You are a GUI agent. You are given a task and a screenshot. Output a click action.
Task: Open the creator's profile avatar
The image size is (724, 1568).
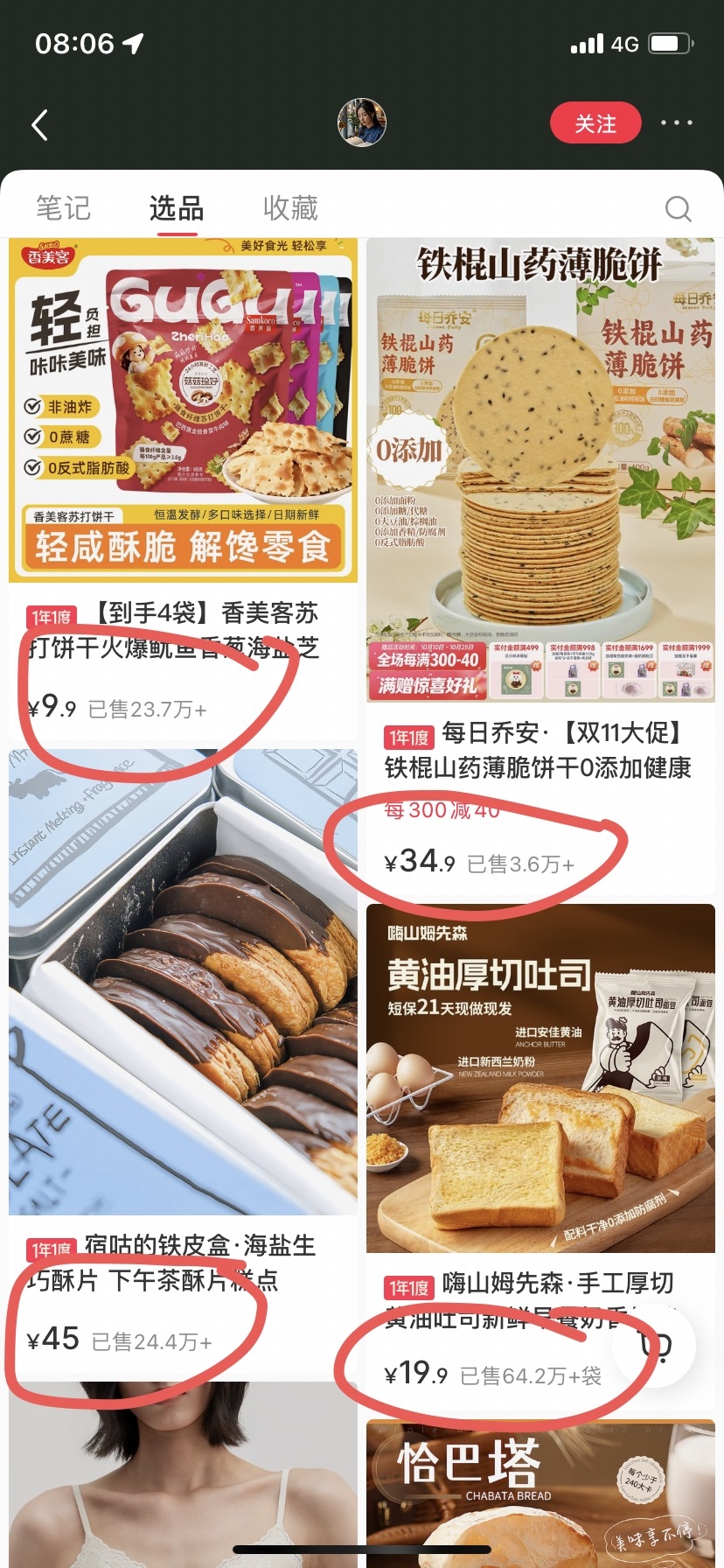362,122
